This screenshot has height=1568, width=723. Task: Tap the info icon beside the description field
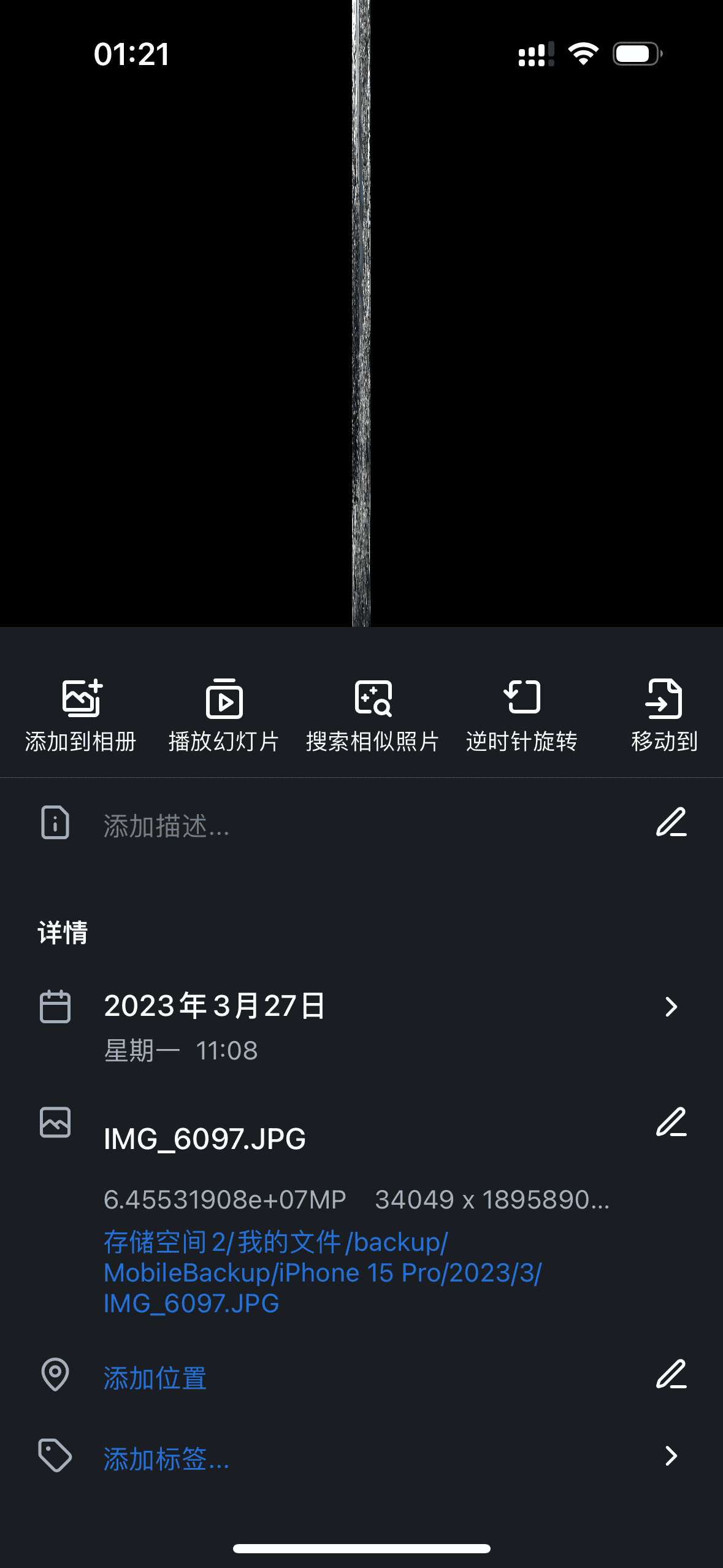click(x=55, y=824)
